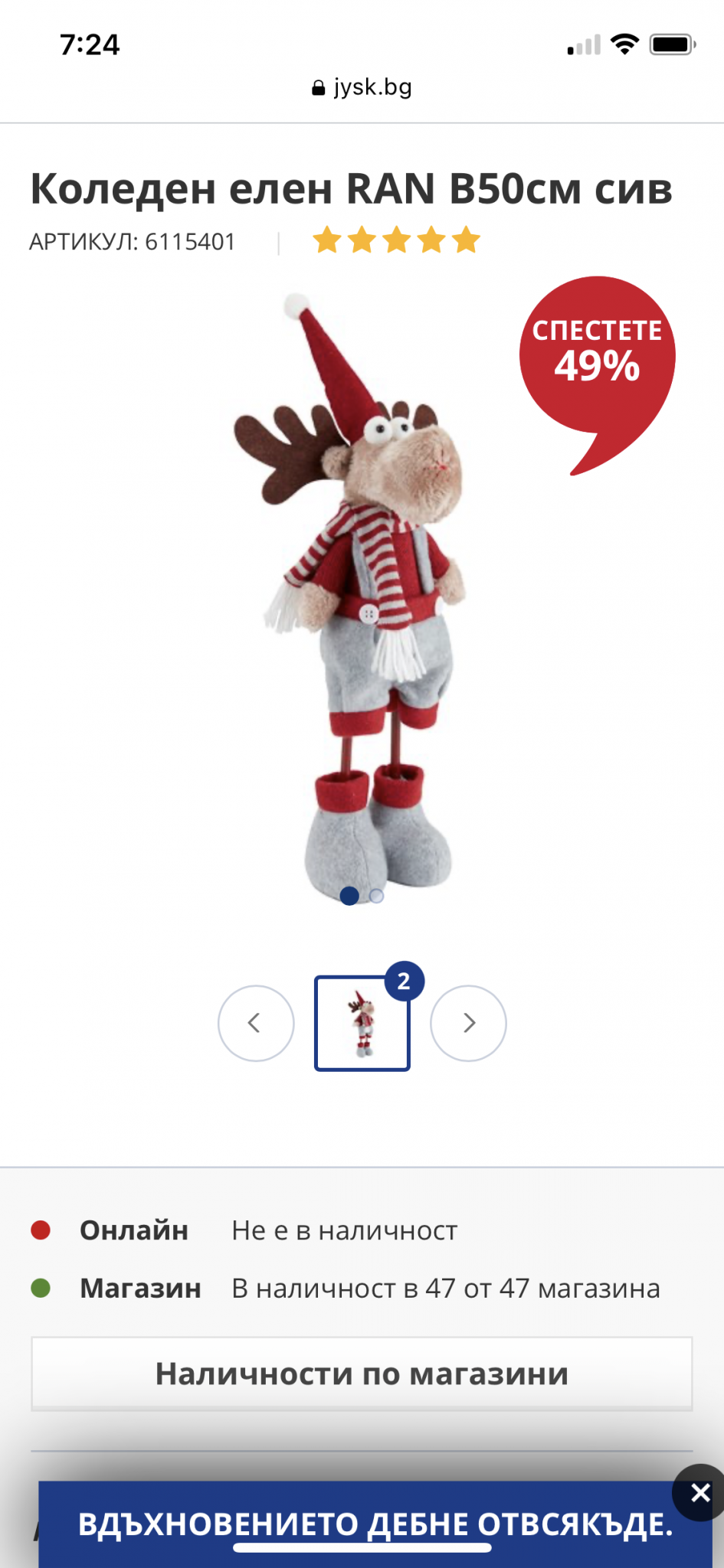Open the main reindeer product image
724x1568 pixels.
tap(362, 590)
